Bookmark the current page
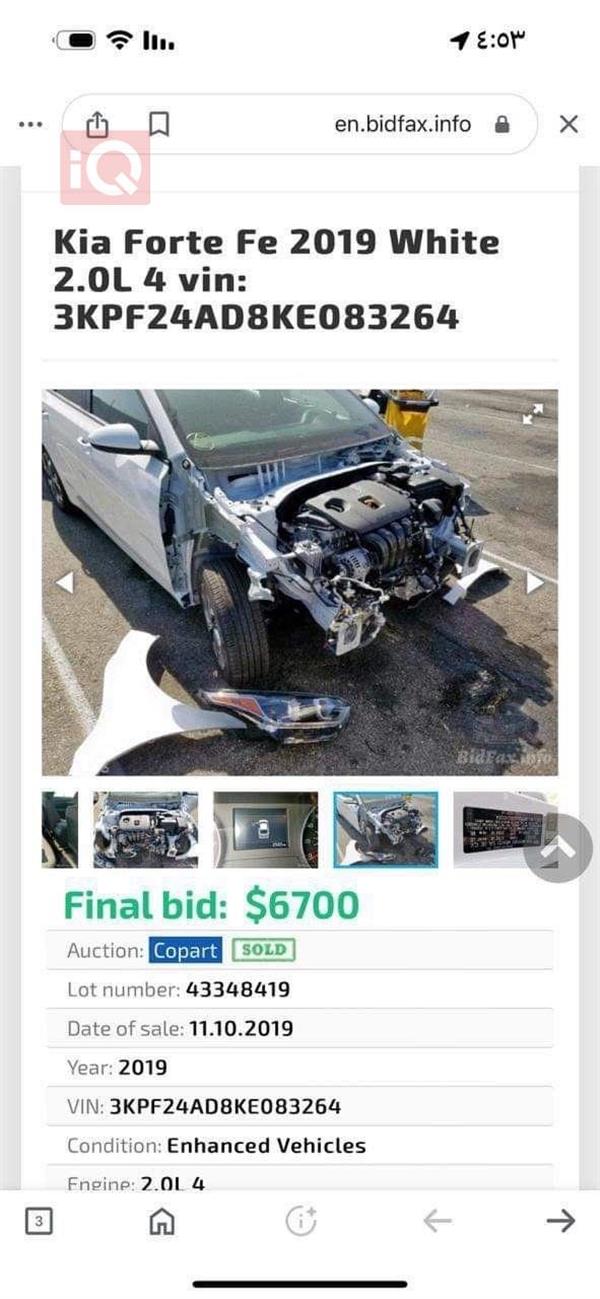600x1299 pixels. click(158, 124)
